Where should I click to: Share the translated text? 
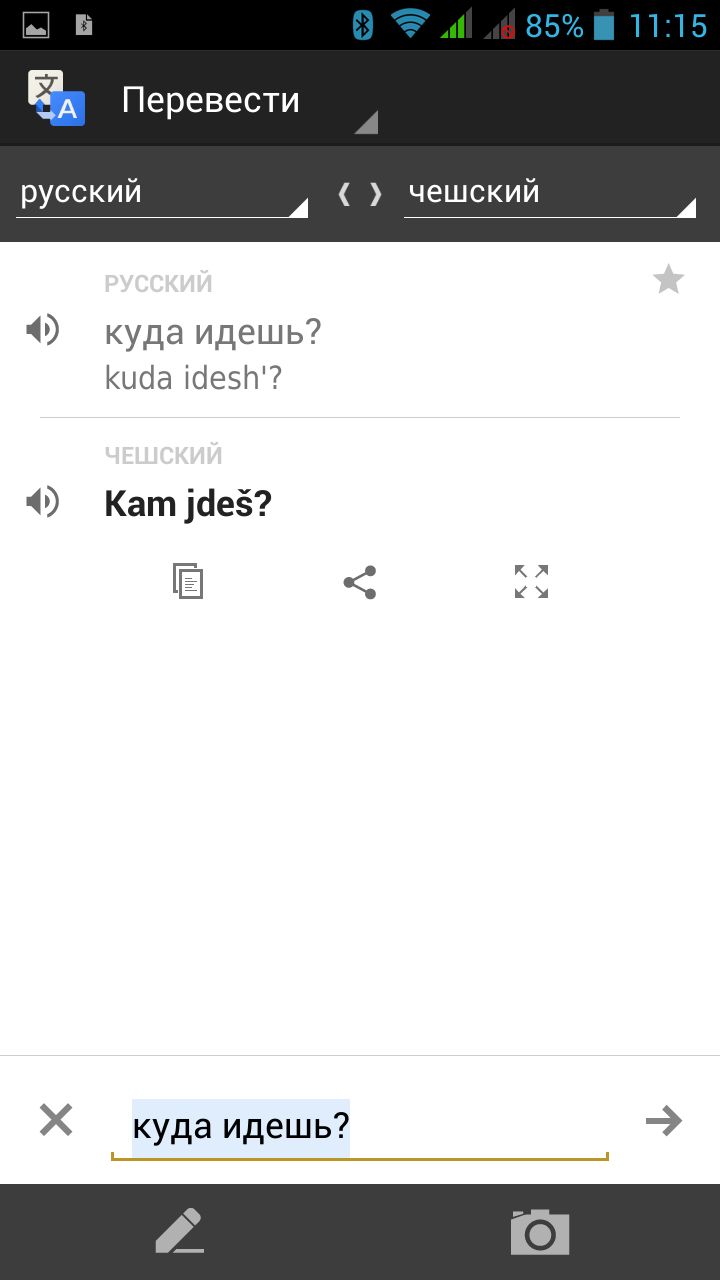point(360,581)
